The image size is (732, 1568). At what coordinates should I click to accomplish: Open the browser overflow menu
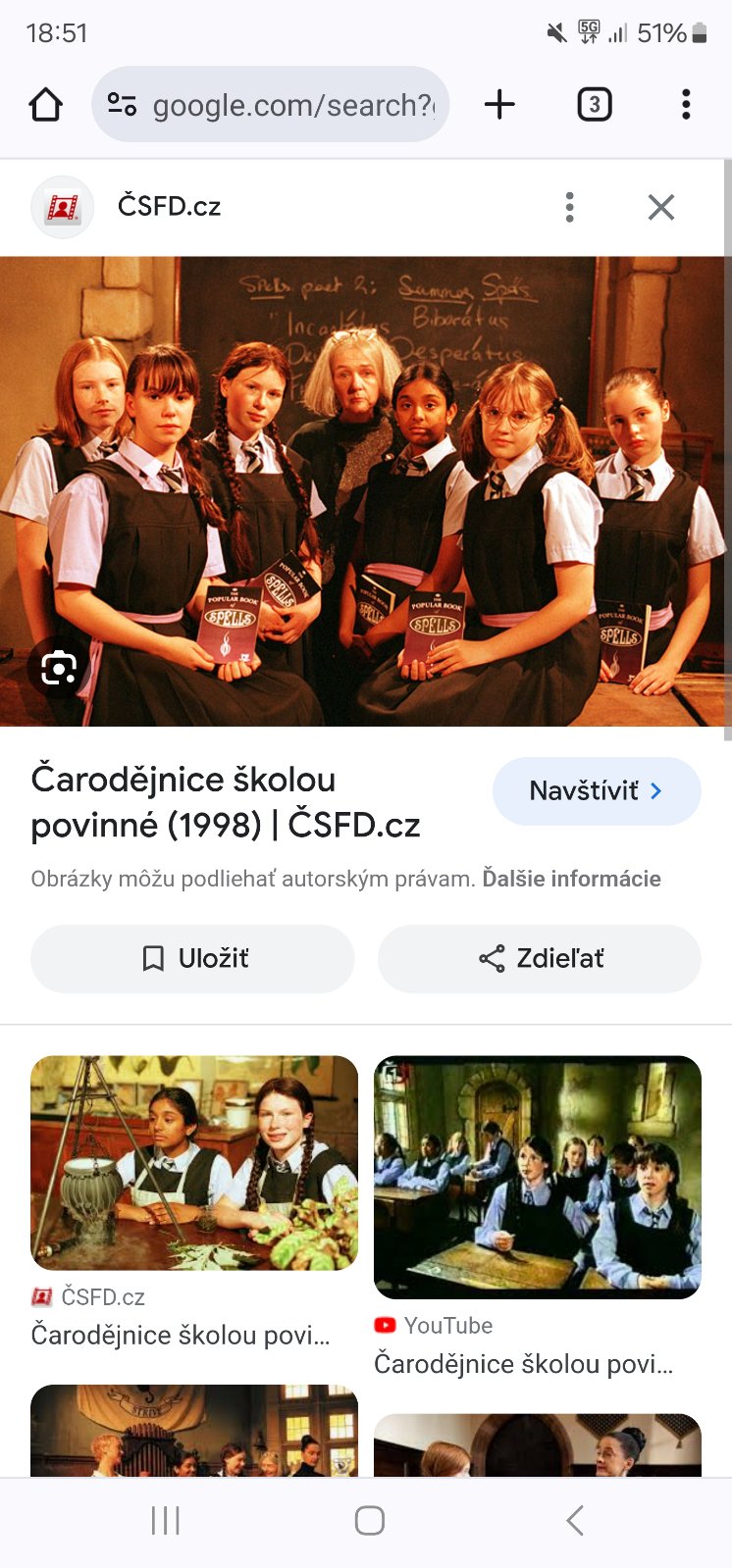(x=685, y=104)
